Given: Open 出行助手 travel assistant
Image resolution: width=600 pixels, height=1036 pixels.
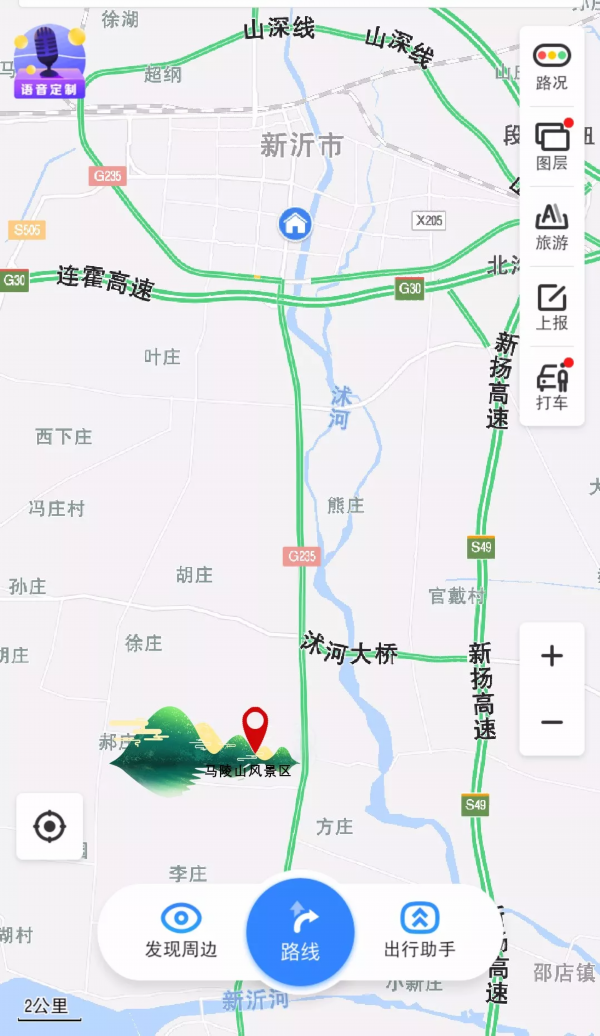Looking at the screenshot, I should pyautogui.click(x=420, y=930).
